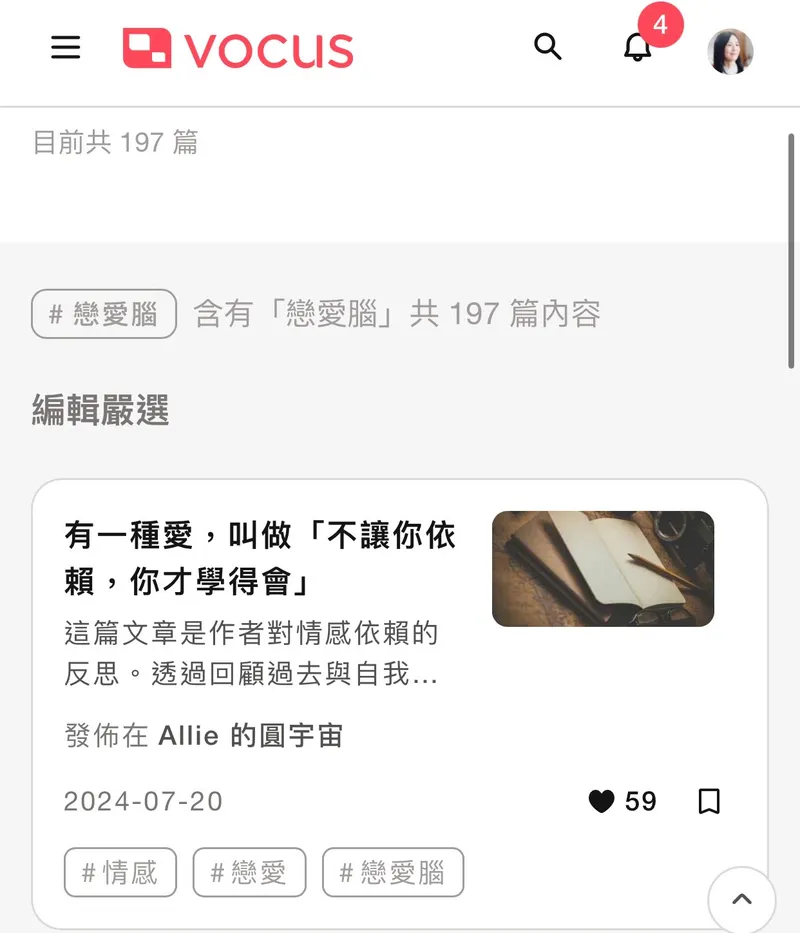Open the profile avatar menu
Image resolution: width=800 pixels, height=933 pixels.
tap(730, 51)
